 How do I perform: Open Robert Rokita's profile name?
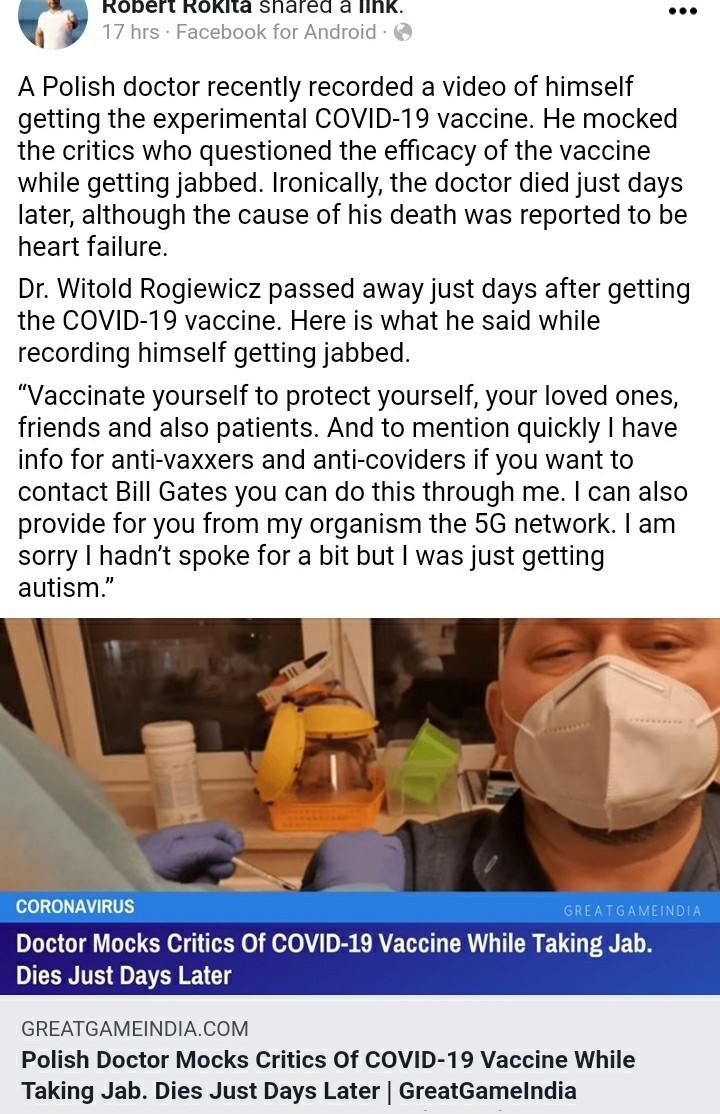coord(175,6)
